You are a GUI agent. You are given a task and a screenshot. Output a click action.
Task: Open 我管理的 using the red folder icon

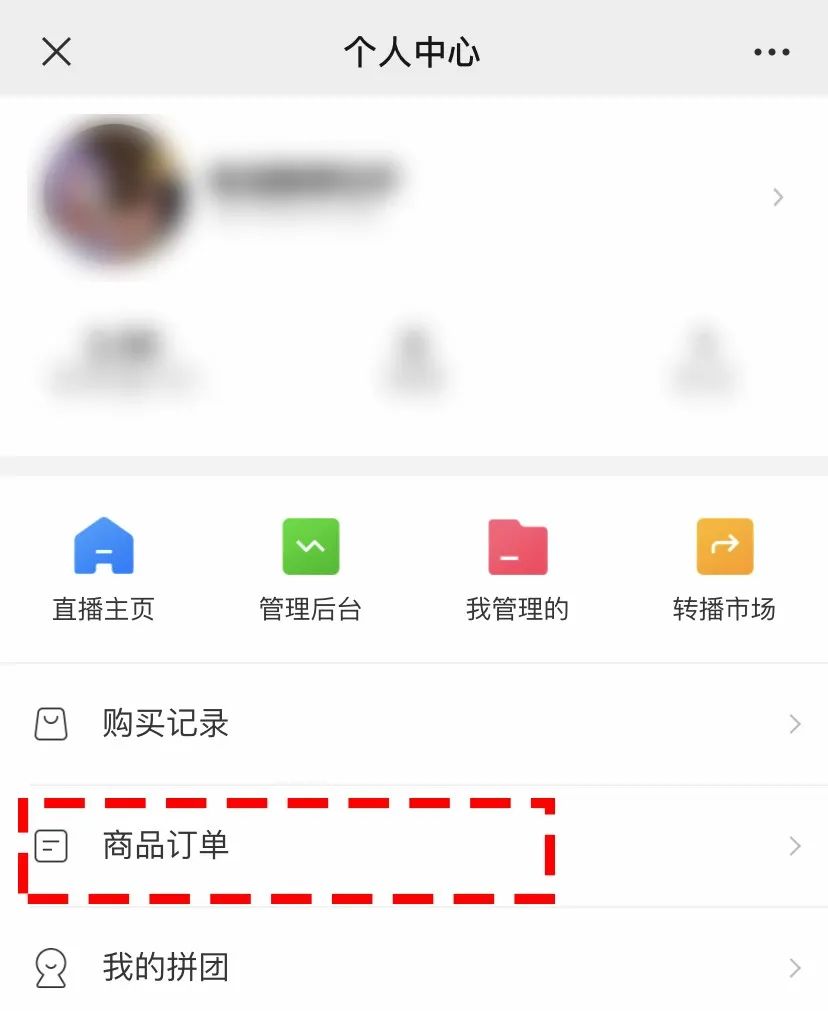click(x=517, y=545)
